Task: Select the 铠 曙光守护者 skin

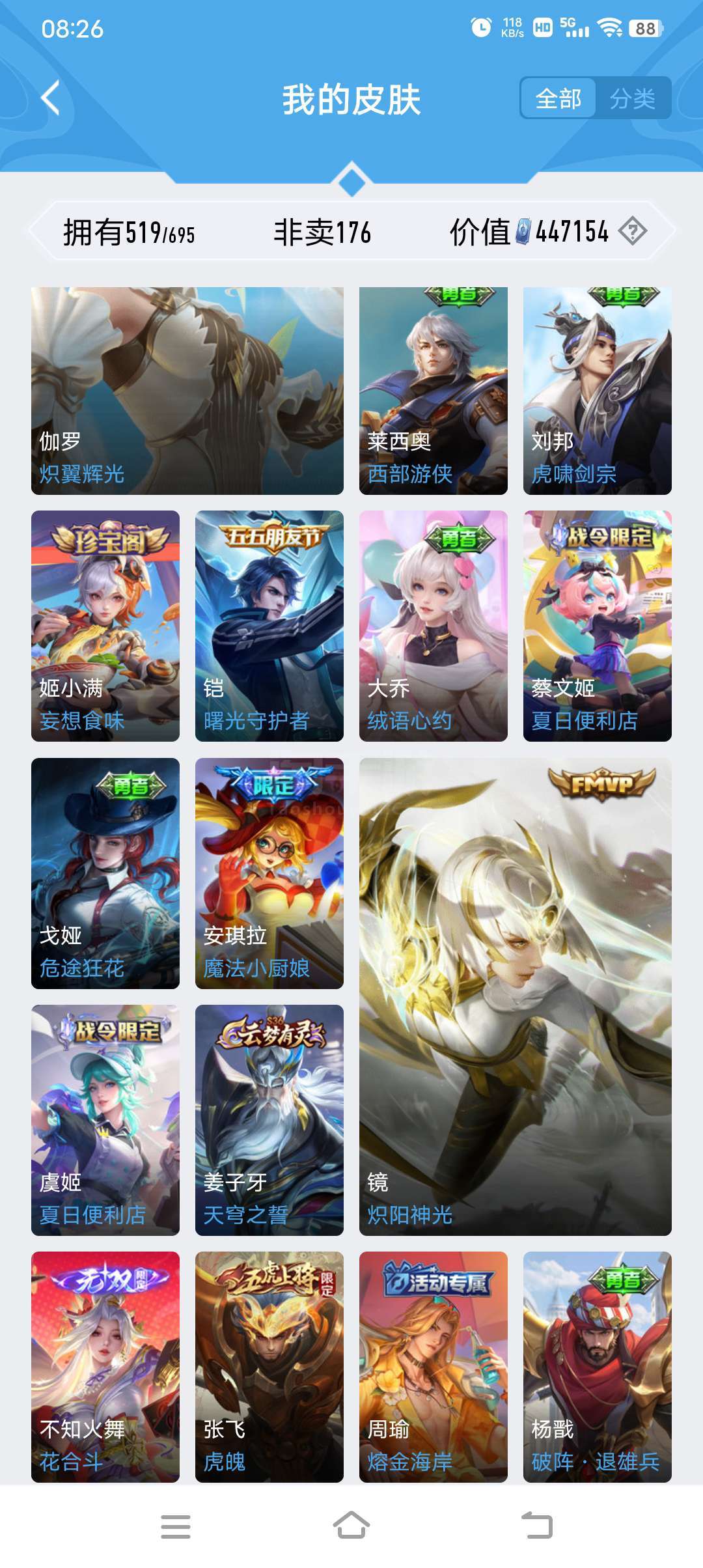Action: [269, 626]
